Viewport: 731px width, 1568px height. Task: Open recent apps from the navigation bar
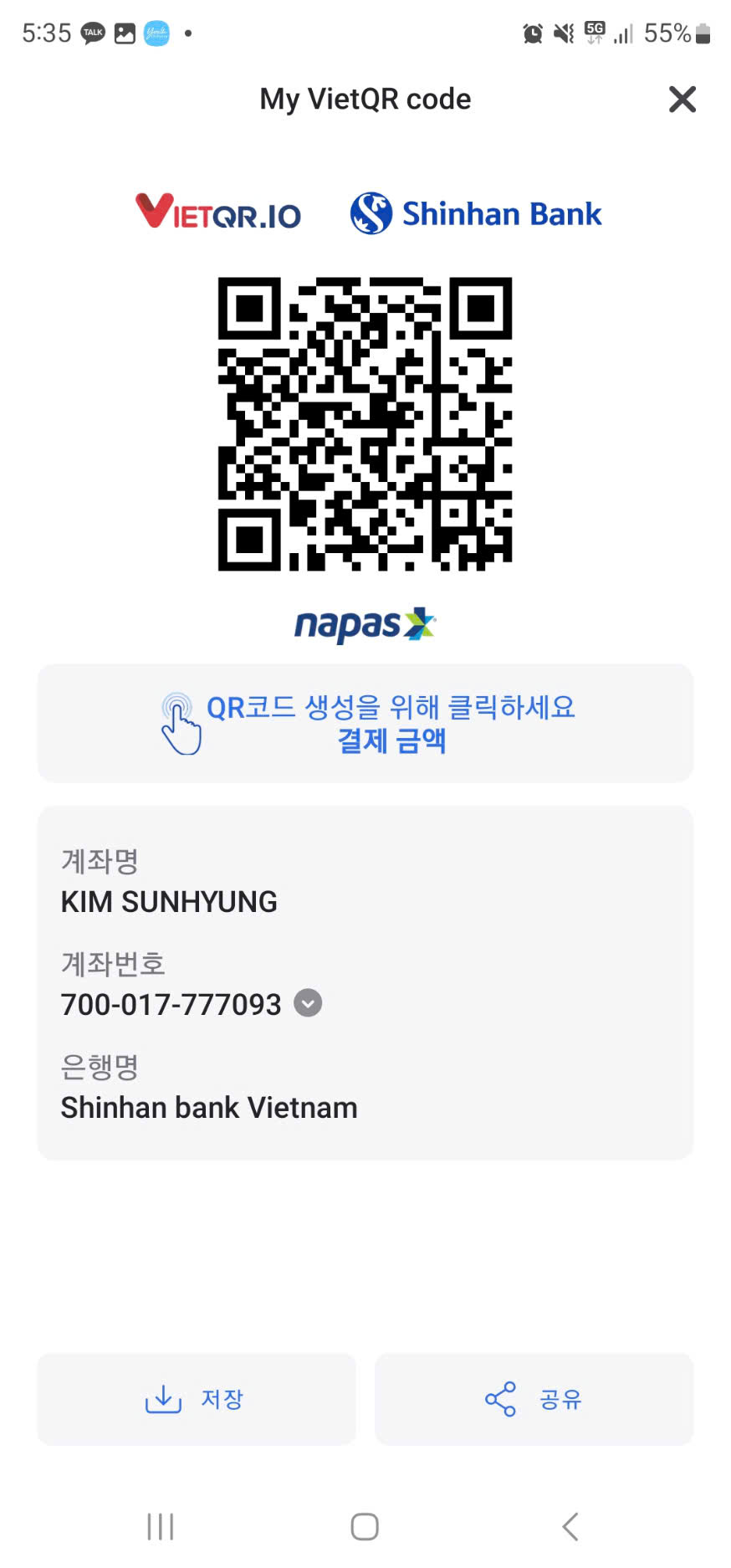pos(161,1526)
